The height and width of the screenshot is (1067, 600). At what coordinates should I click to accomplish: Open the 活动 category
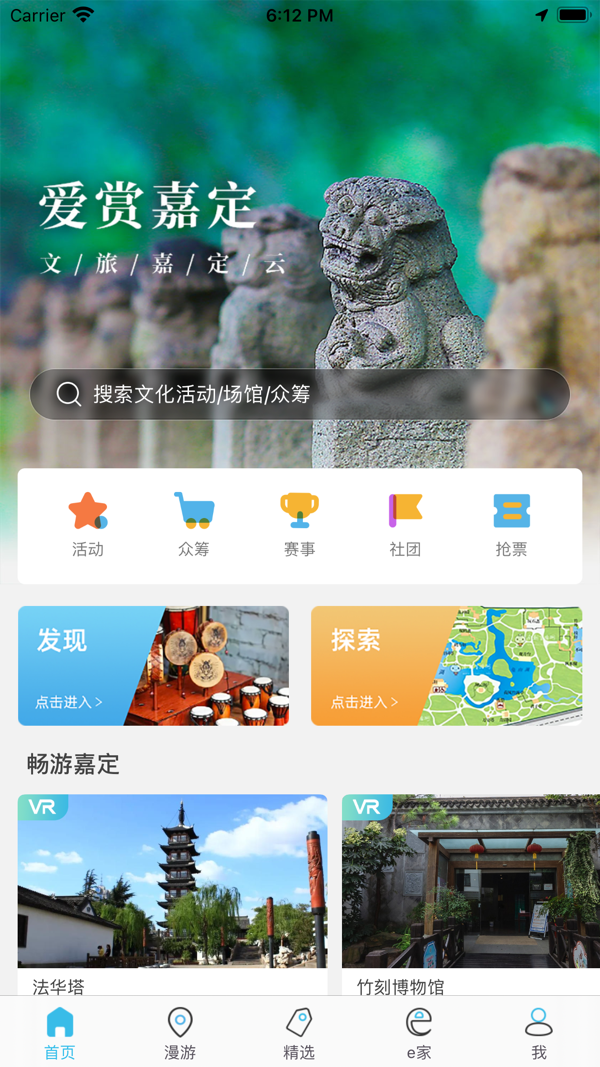pyautogui.click(x=88, y=524)
